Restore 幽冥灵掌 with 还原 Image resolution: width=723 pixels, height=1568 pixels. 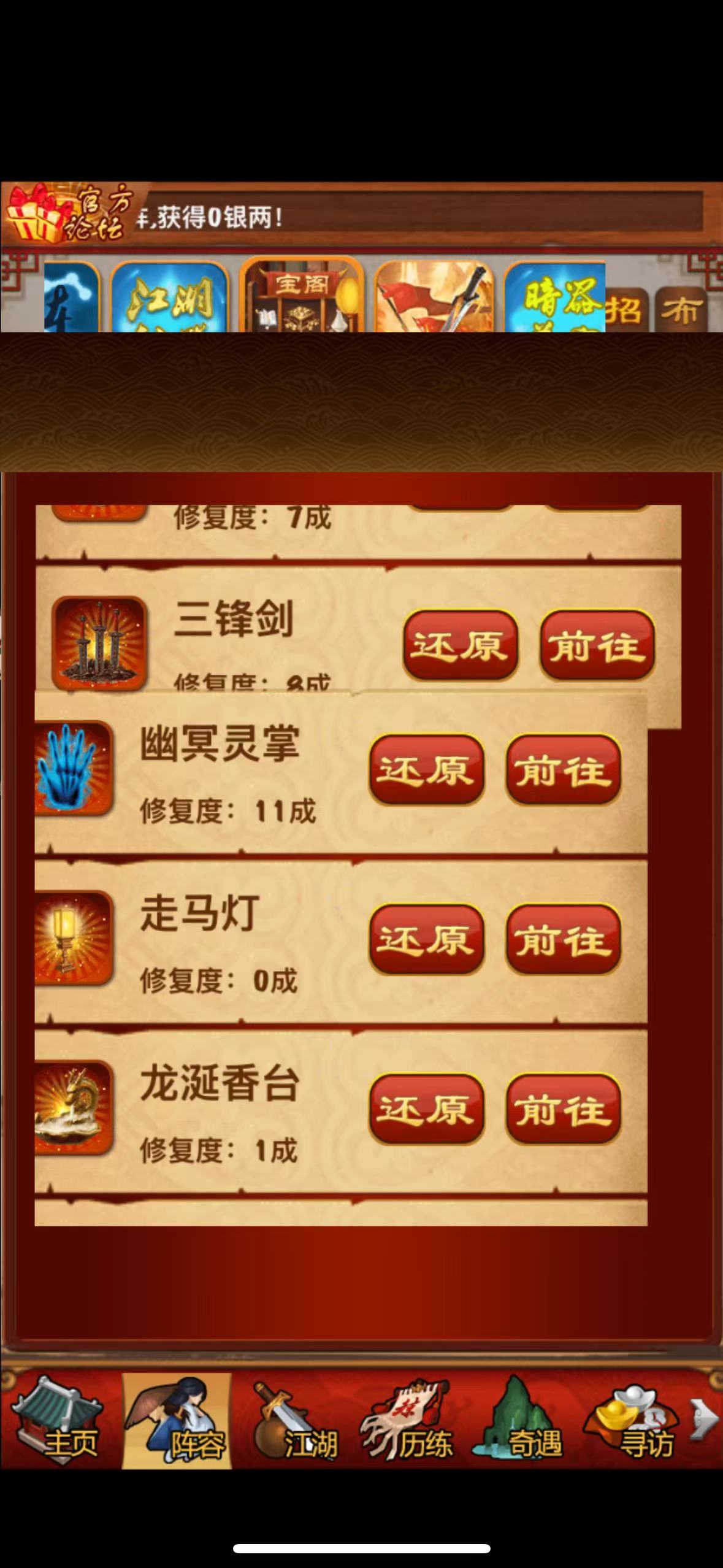point(426,770)
